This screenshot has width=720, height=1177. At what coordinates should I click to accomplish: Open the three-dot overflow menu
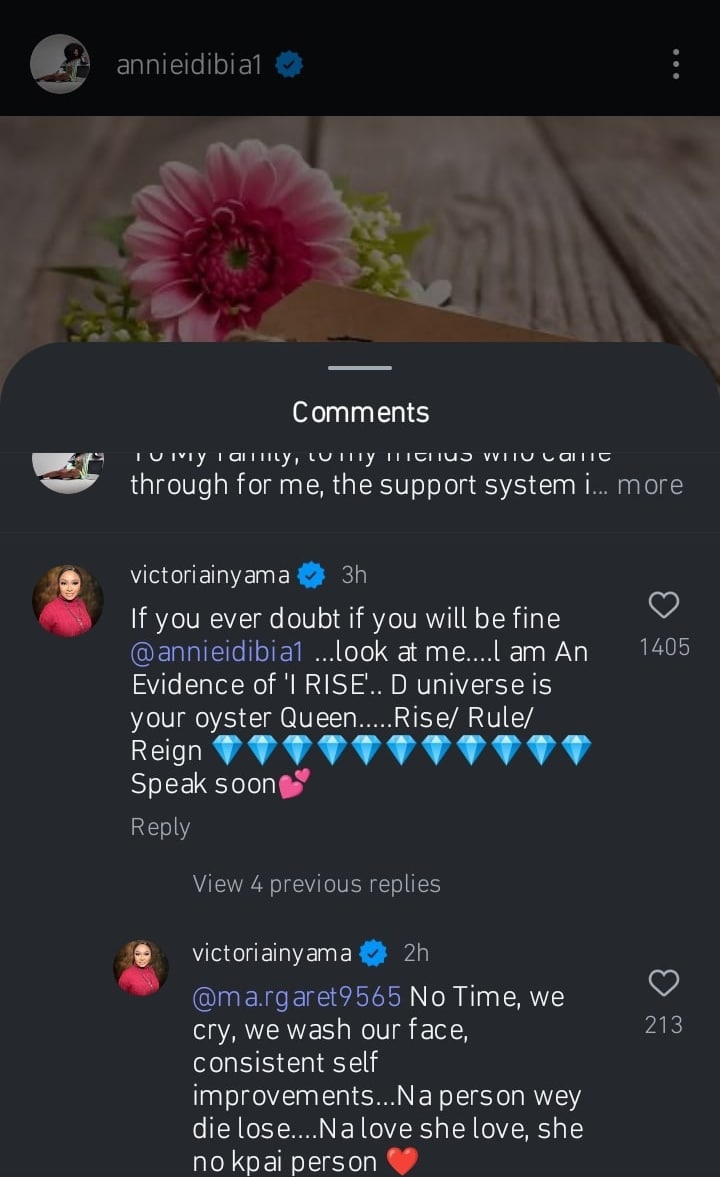point(676,64)
